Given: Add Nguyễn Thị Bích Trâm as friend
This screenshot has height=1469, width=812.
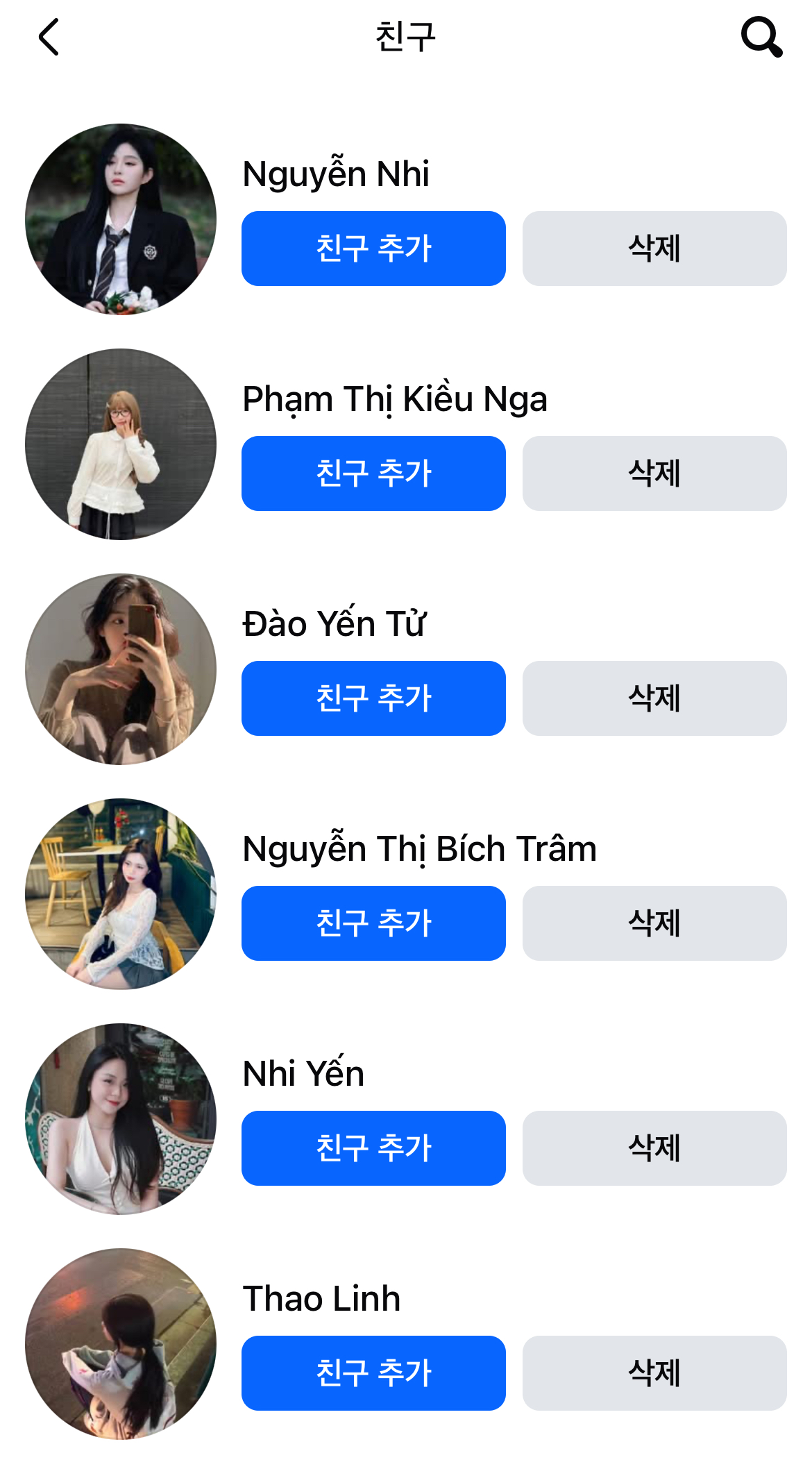Looking at the screenshot, I should [x=373, y=923].
